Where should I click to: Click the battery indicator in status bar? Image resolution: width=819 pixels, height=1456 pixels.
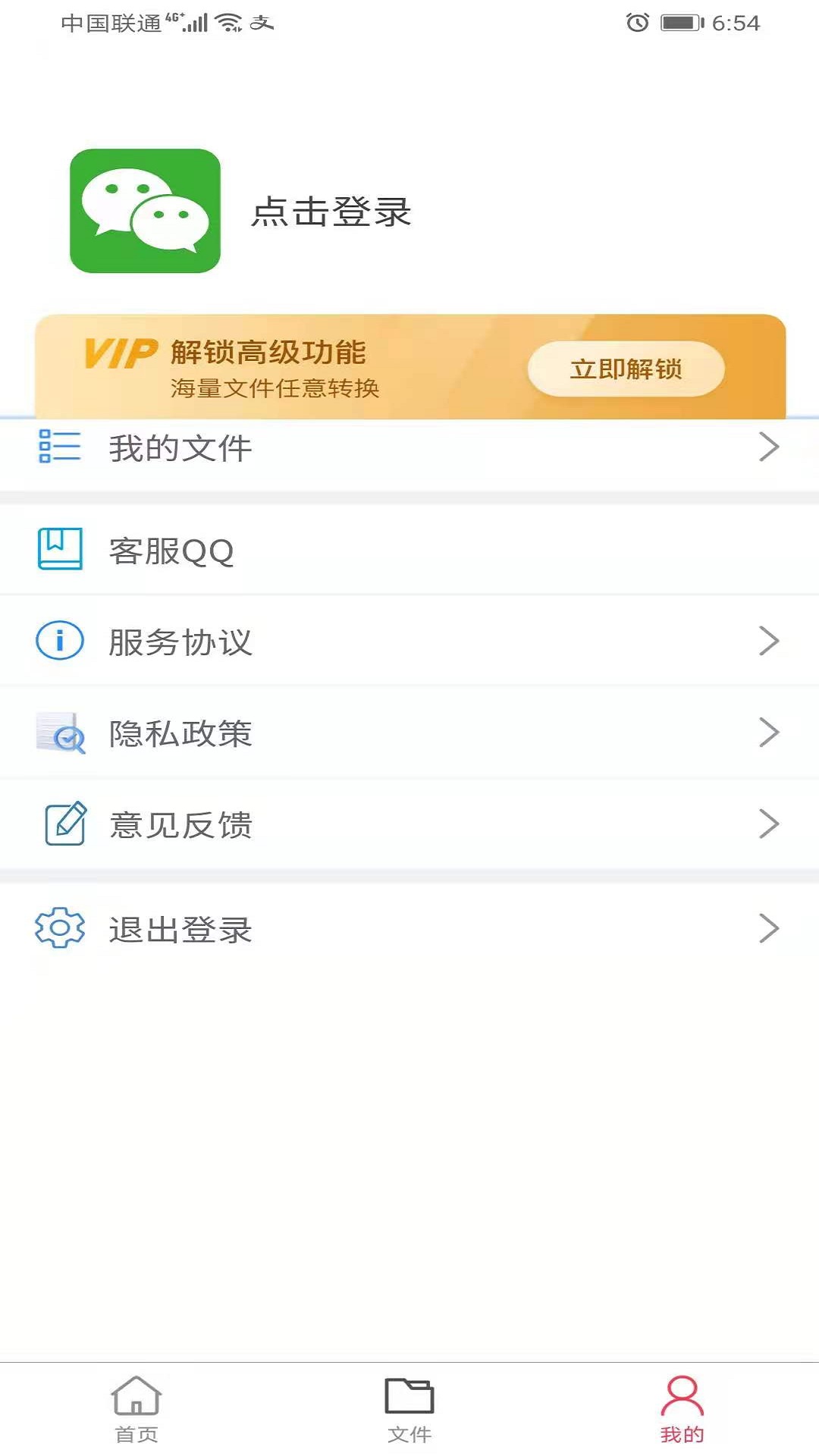(679, 23)
